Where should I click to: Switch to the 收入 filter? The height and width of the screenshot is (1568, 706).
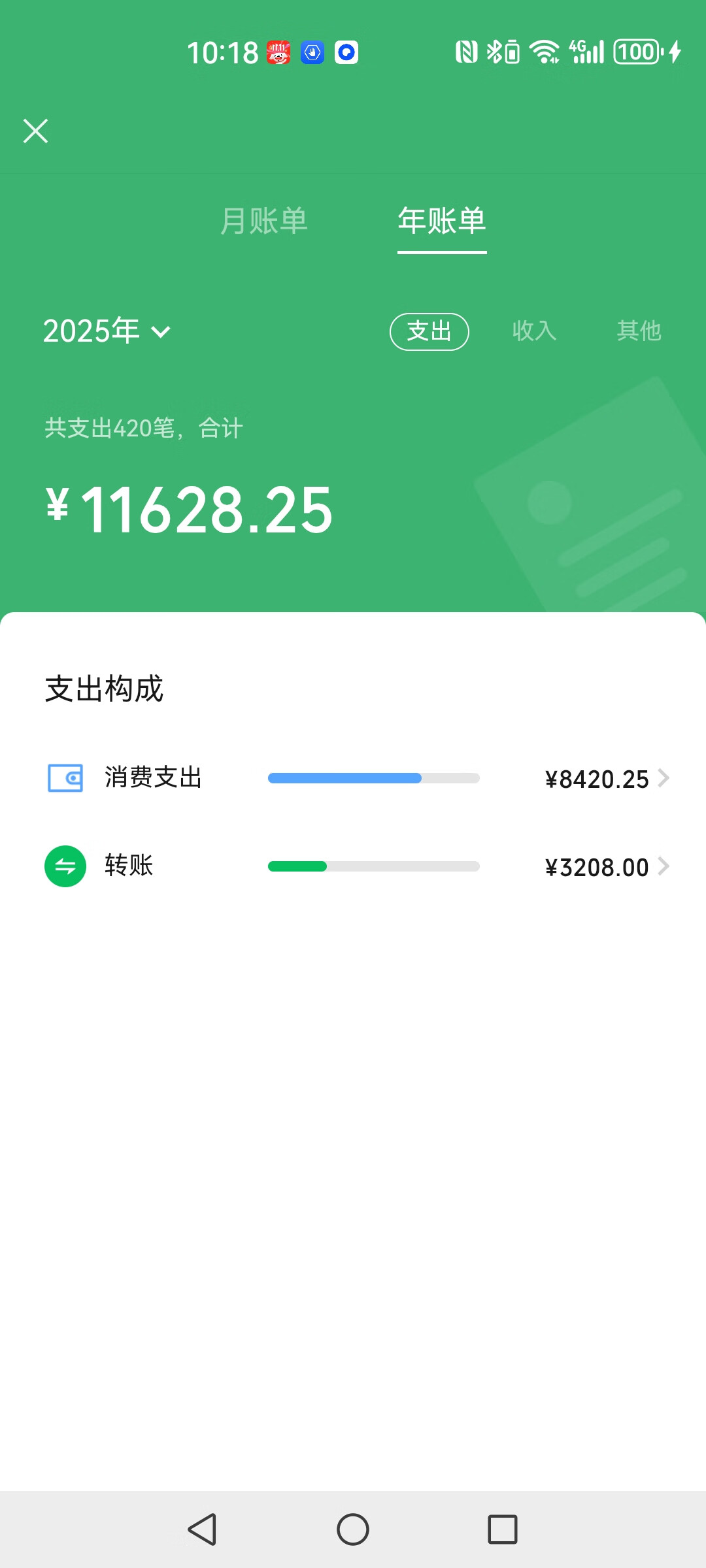click(534, 331)
